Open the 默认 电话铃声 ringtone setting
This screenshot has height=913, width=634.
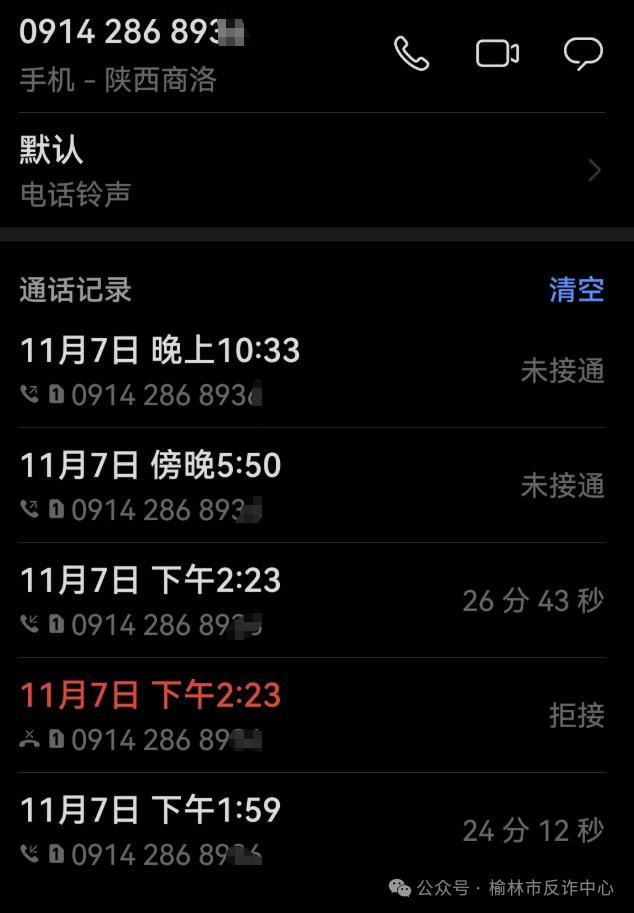point(312,170)
